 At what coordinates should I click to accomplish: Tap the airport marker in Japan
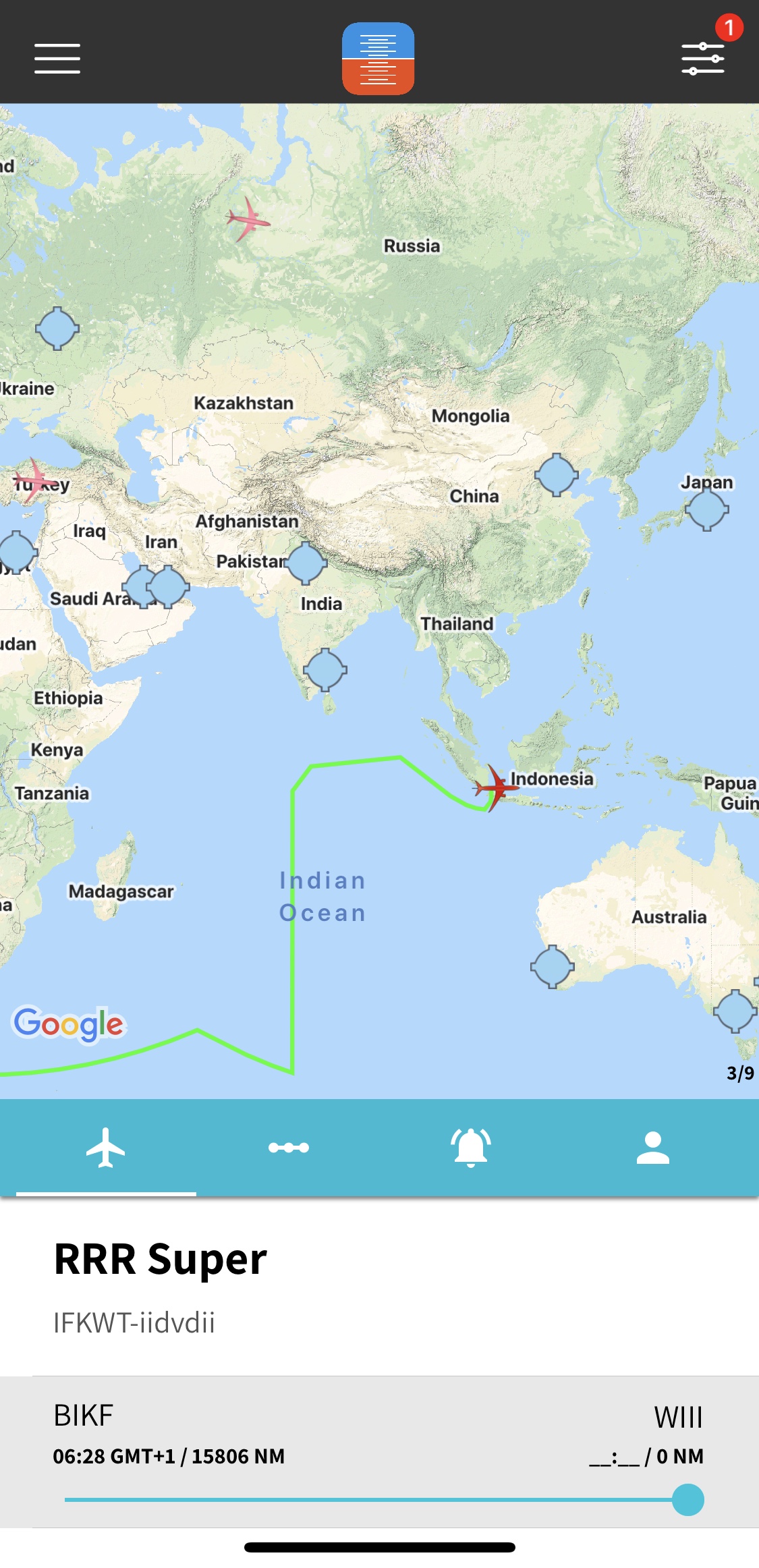click(706, 509)
